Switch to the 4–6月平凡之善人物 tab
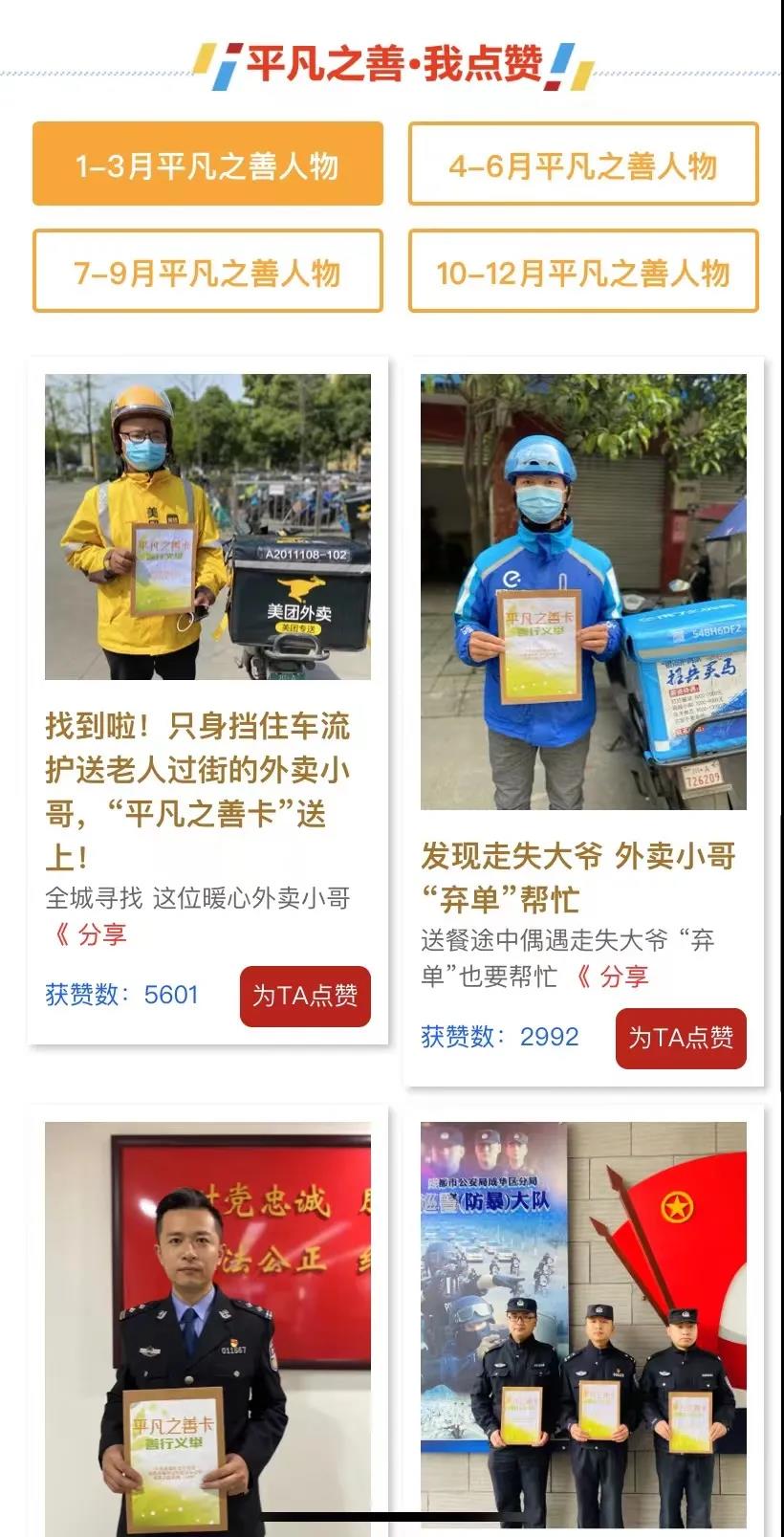The height and width of the screenshot is (1537, 784). pos(583,165)
